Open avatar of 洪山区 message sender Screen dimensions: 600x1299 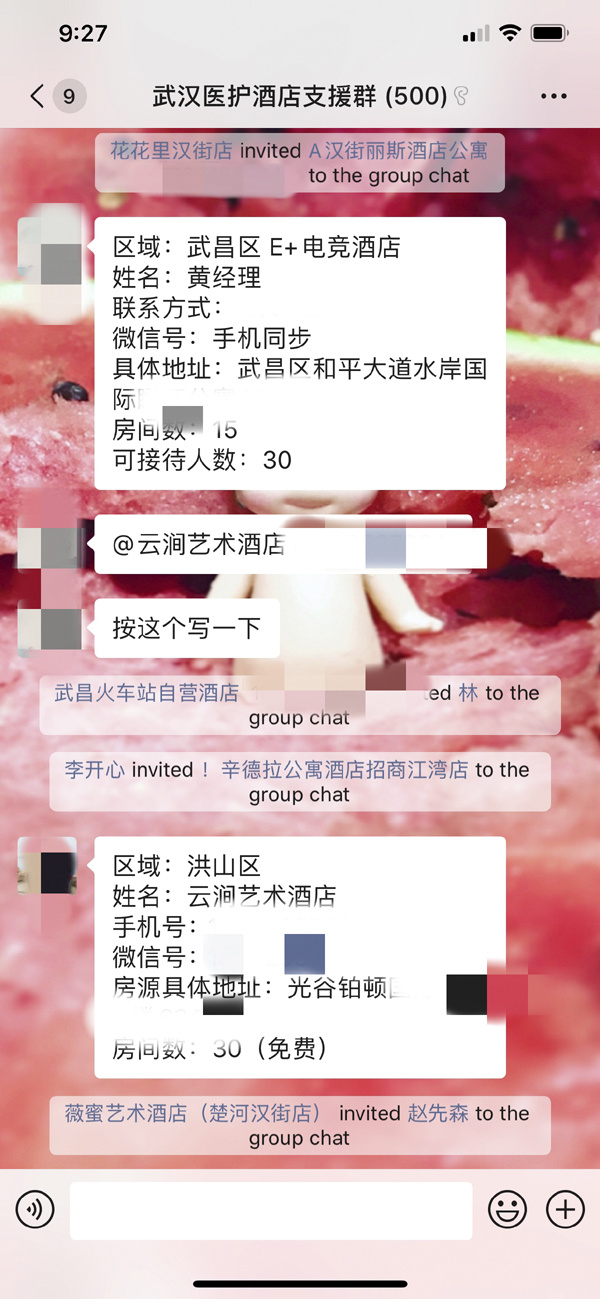point(47,866)
